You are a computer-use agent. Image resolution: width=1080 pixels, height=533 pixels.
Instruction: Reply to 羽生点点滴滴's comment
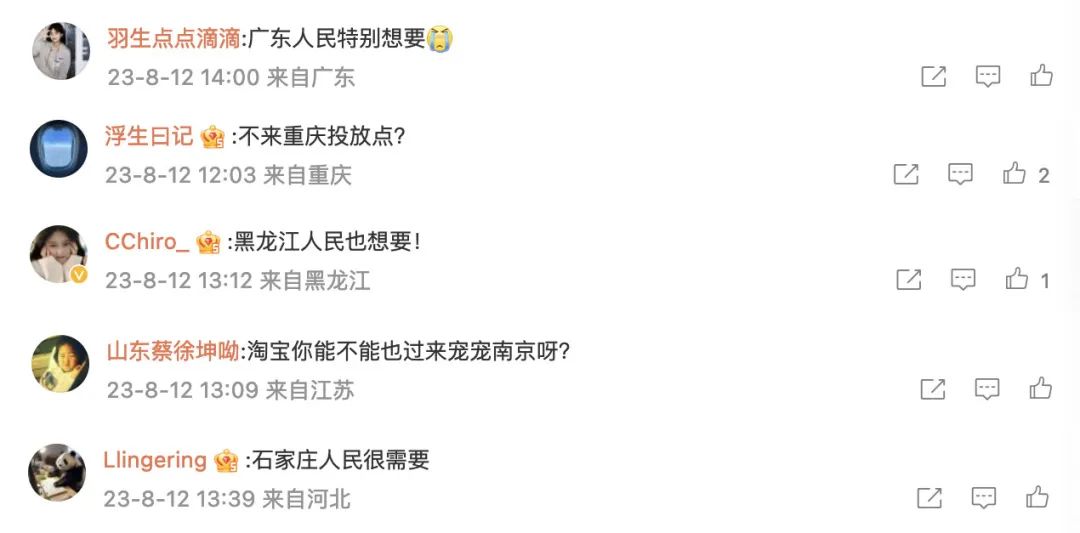(987, 76)
